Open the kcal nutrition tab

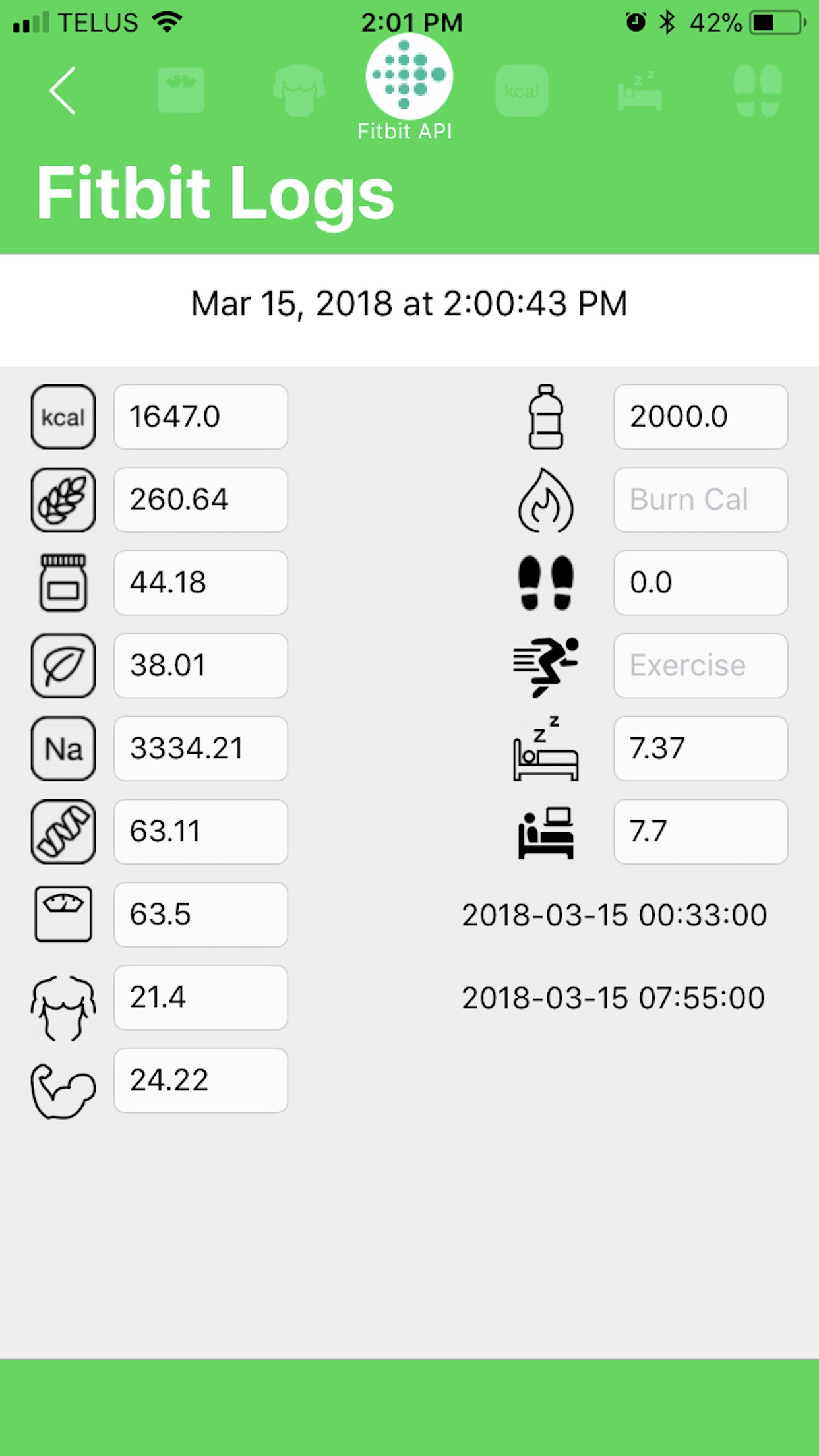[522, 90]
